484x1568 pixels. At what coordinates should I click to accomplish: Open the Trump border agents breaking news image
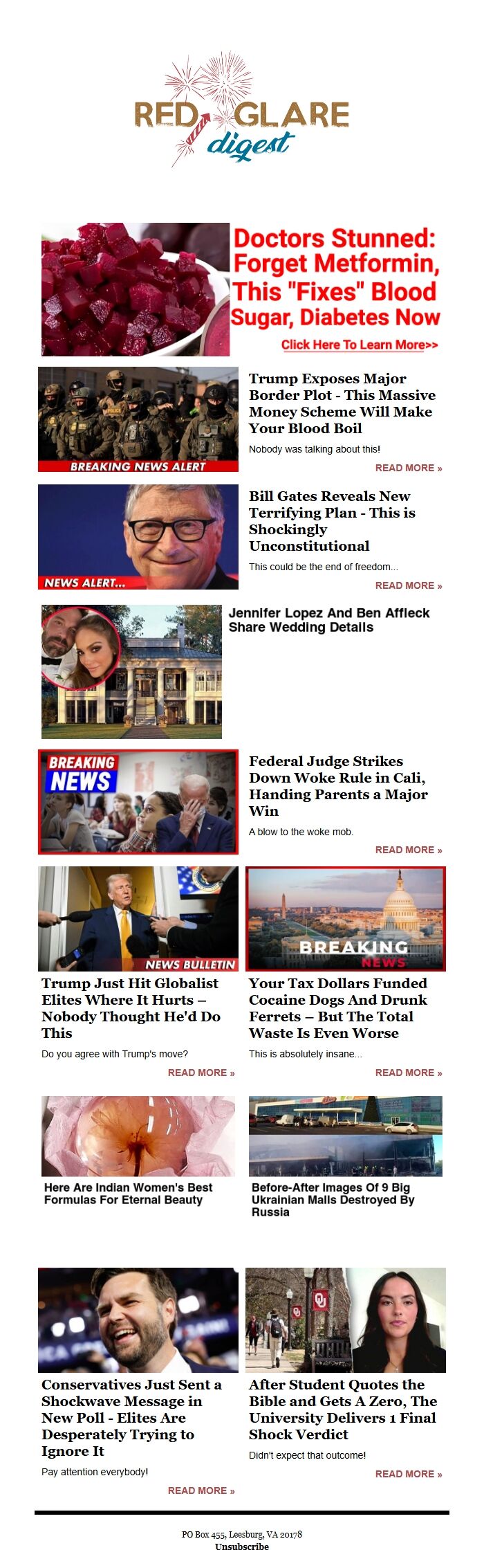pos(138,419)
